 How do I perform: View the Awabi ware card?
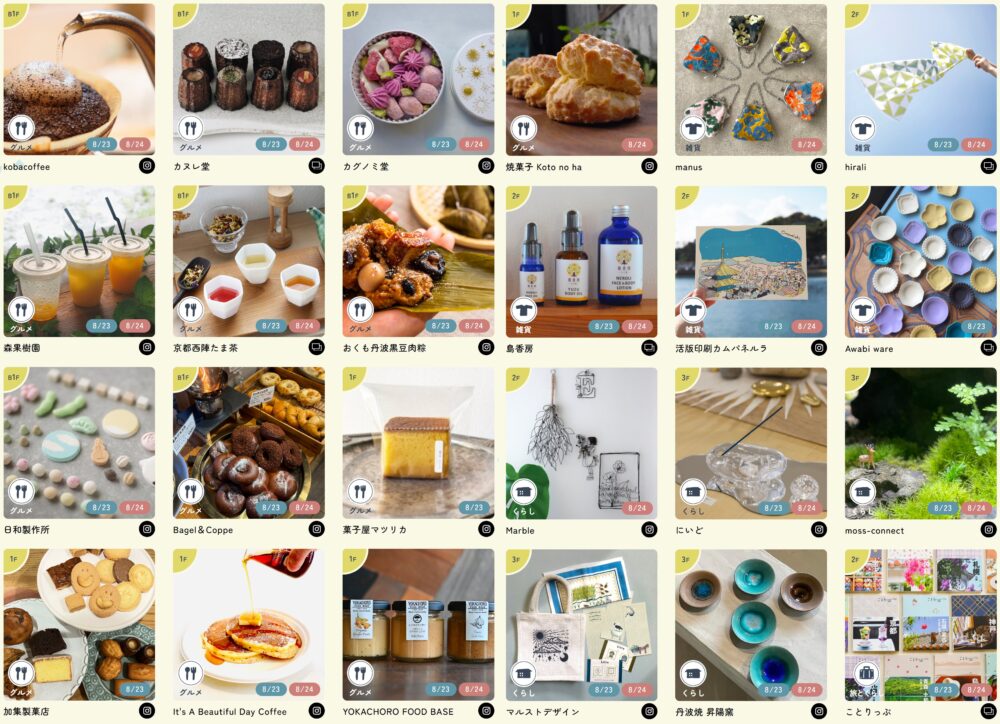tap(920, 260)
